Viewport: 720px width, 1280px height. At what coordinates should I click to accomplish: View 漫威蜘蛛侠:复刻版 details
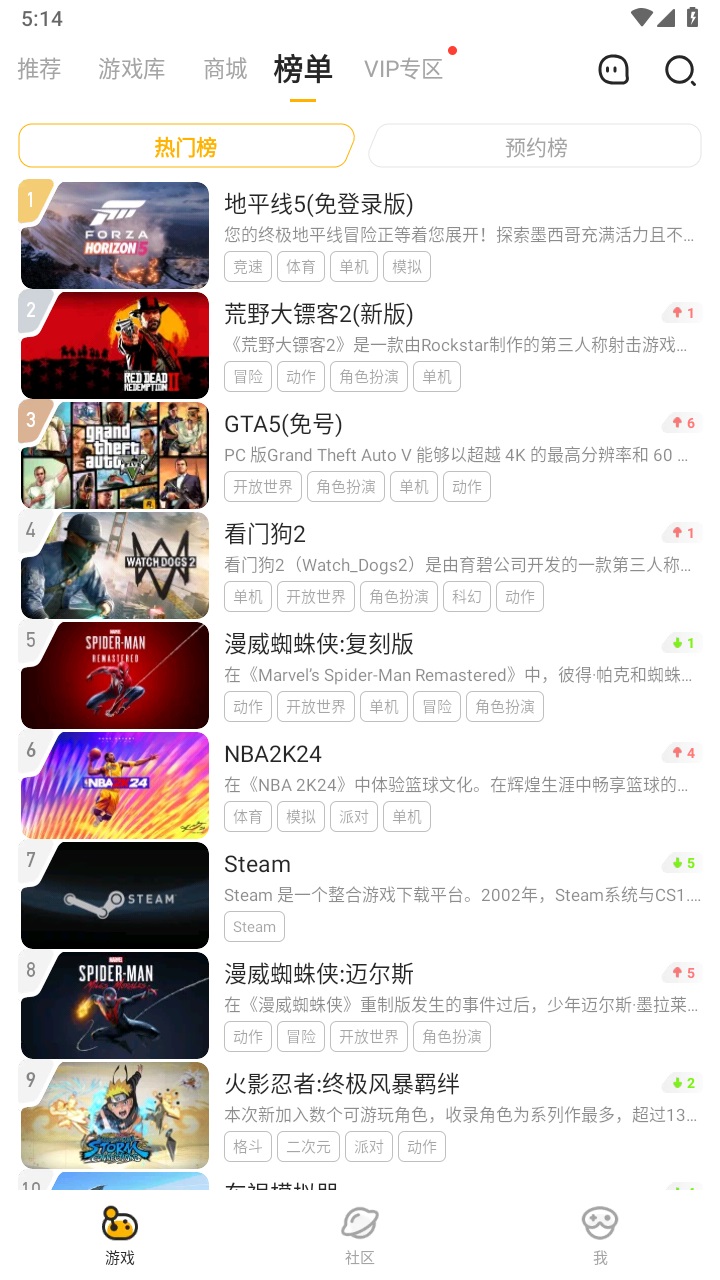coord(319,644)
